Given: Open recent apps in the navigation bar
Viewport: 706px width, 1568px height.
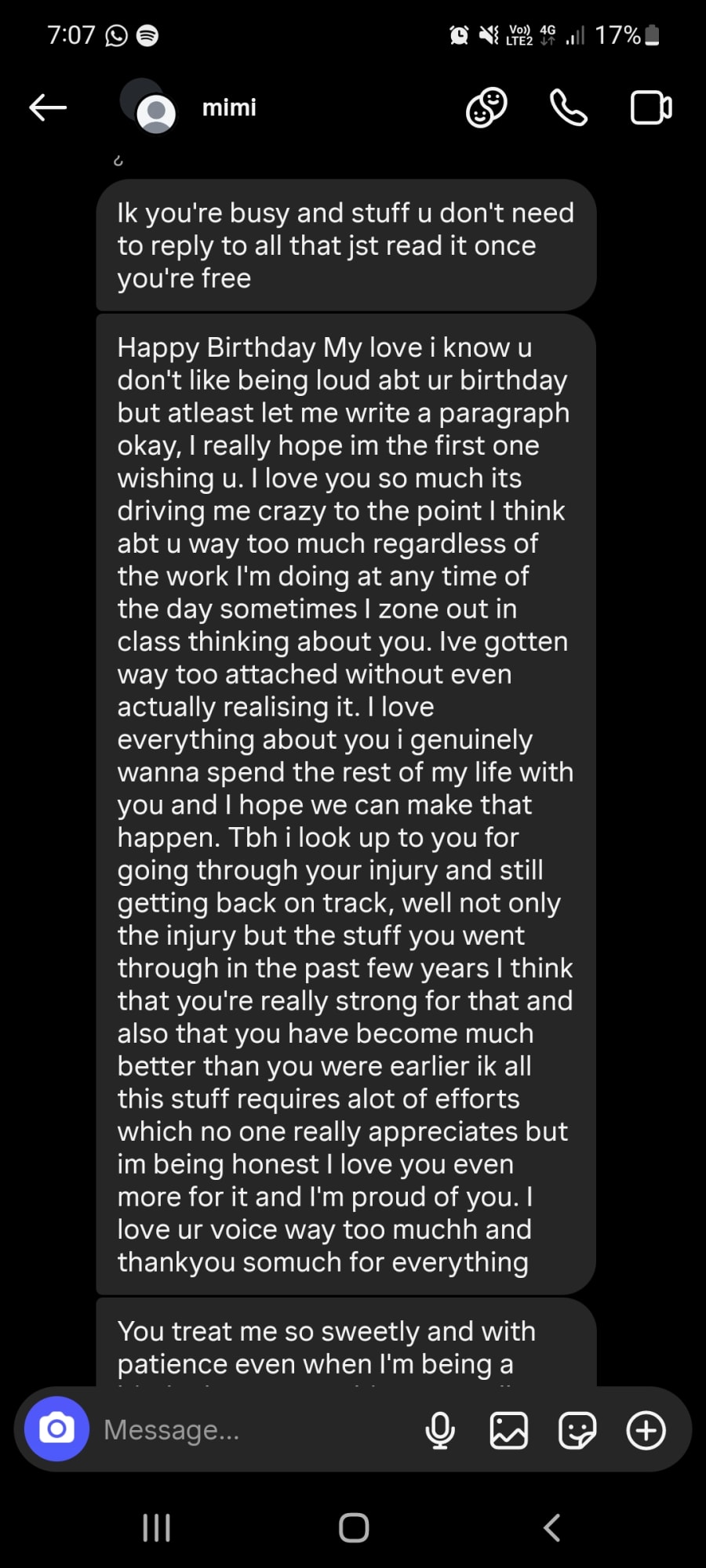Looking at the screenshot, I should coord(157,1527).
